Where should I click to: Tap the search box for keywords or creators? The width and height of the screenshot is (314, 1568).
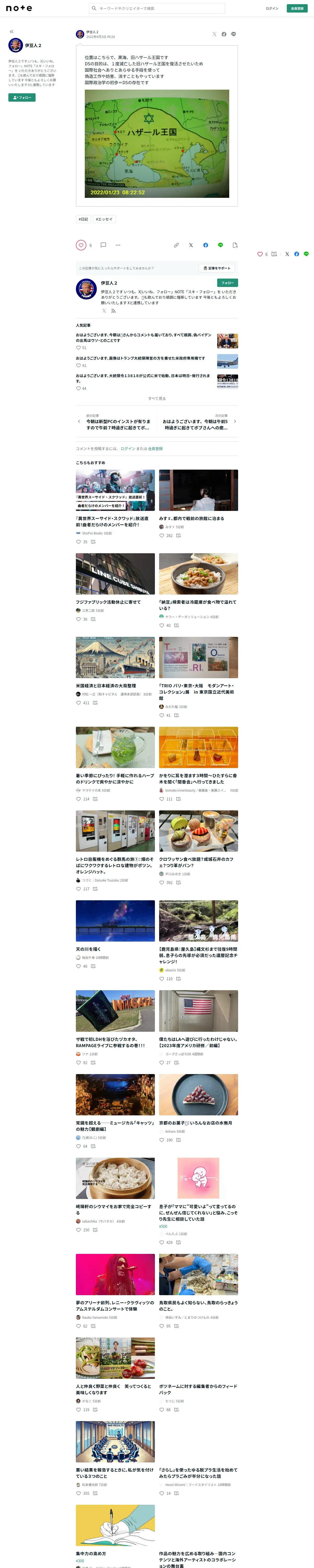157,9
